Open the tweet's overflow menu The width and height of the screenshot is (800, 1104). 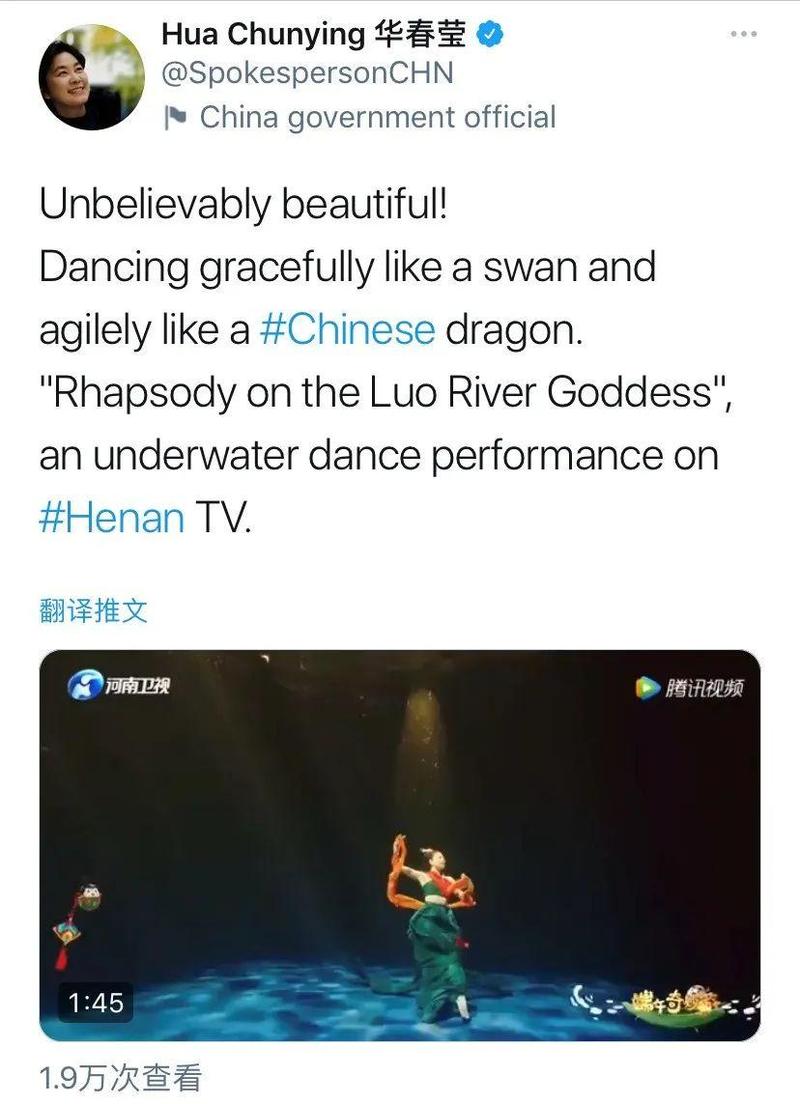pyautogui.click(x=743, y=35)
